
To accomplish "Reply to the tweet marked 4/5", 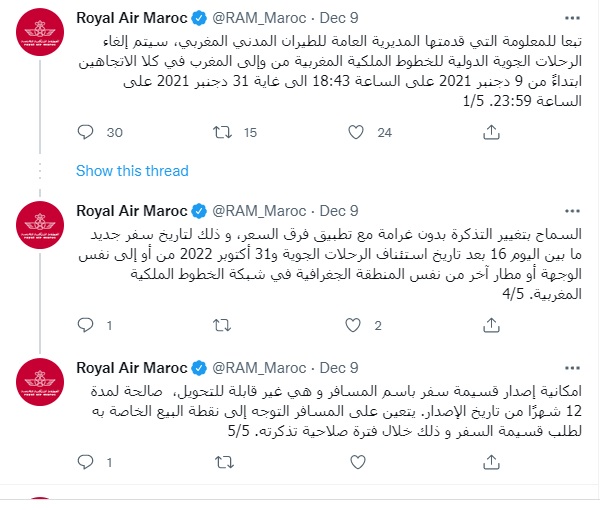I will click(85, 325).
